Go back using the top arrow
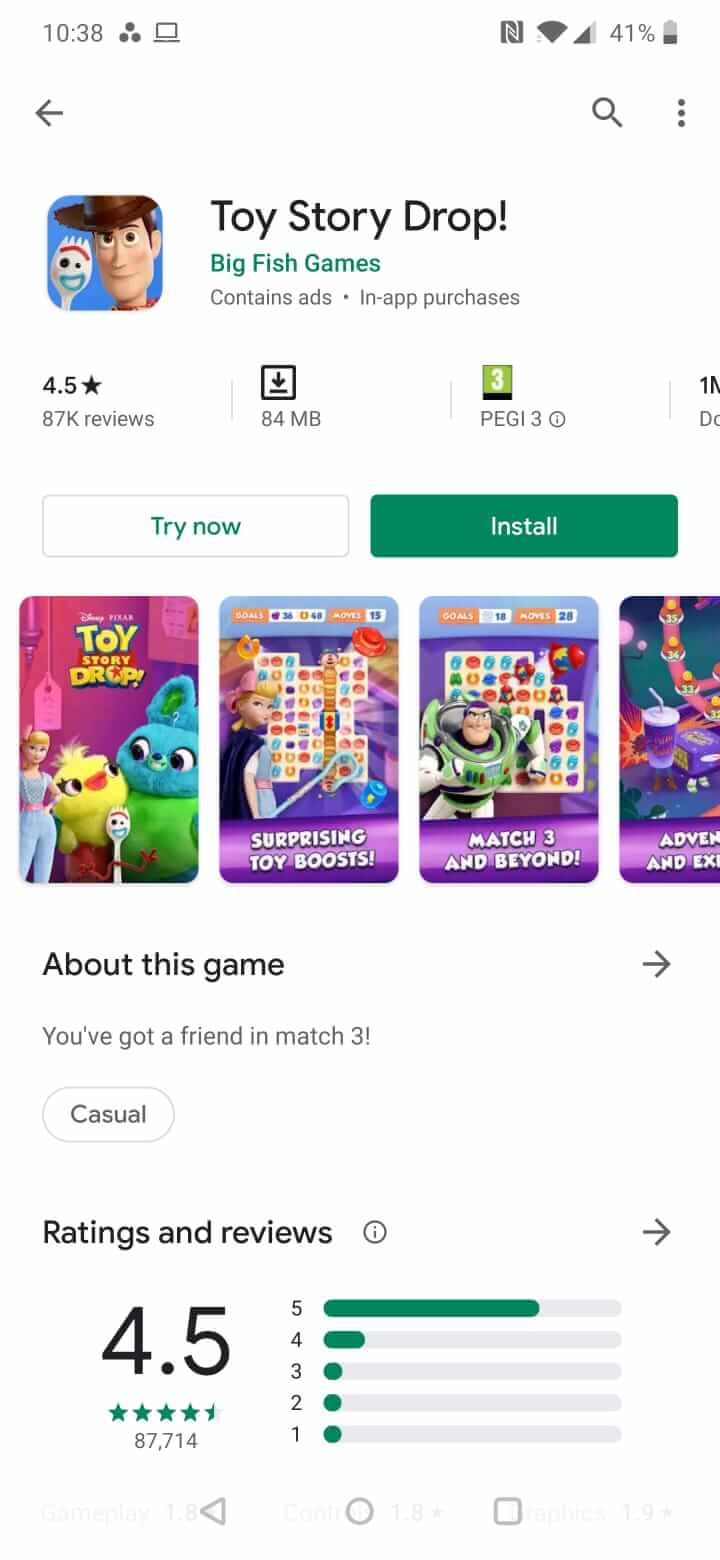Screen dimensions: 720x1560 (49, 113)
